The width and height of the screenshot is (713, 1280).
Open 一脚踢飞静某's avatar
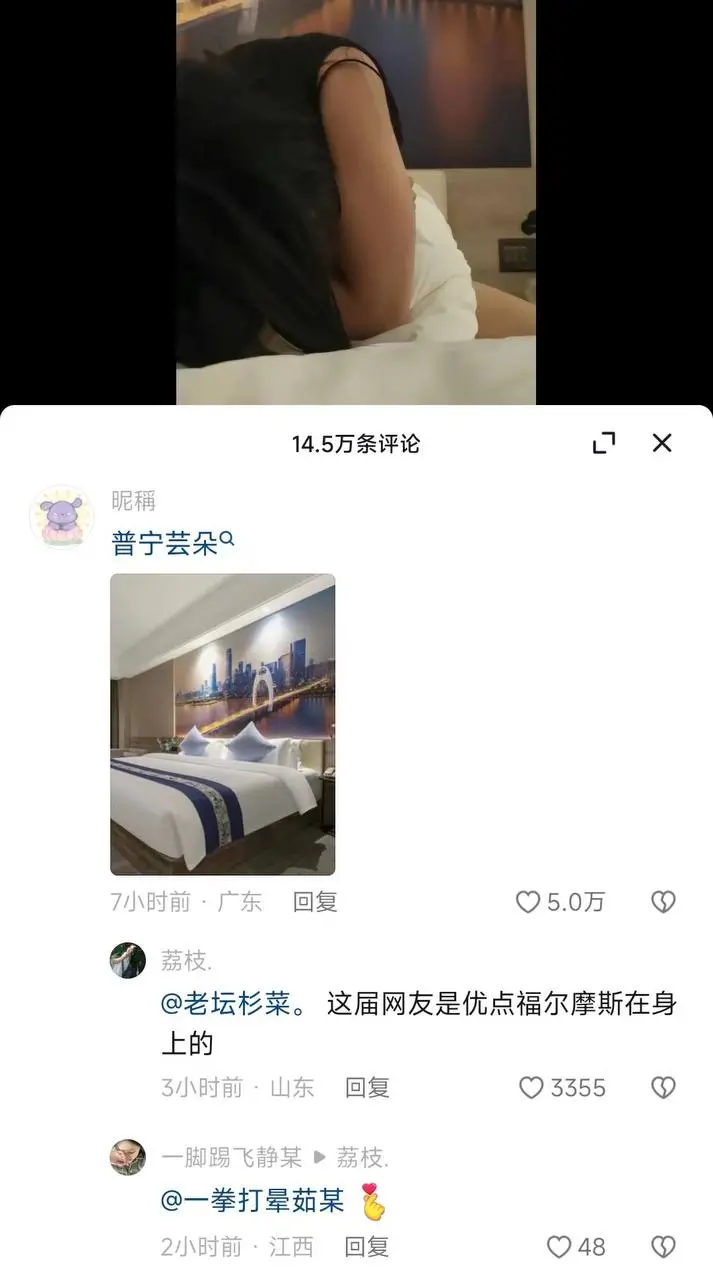[x=128, y=1157]
